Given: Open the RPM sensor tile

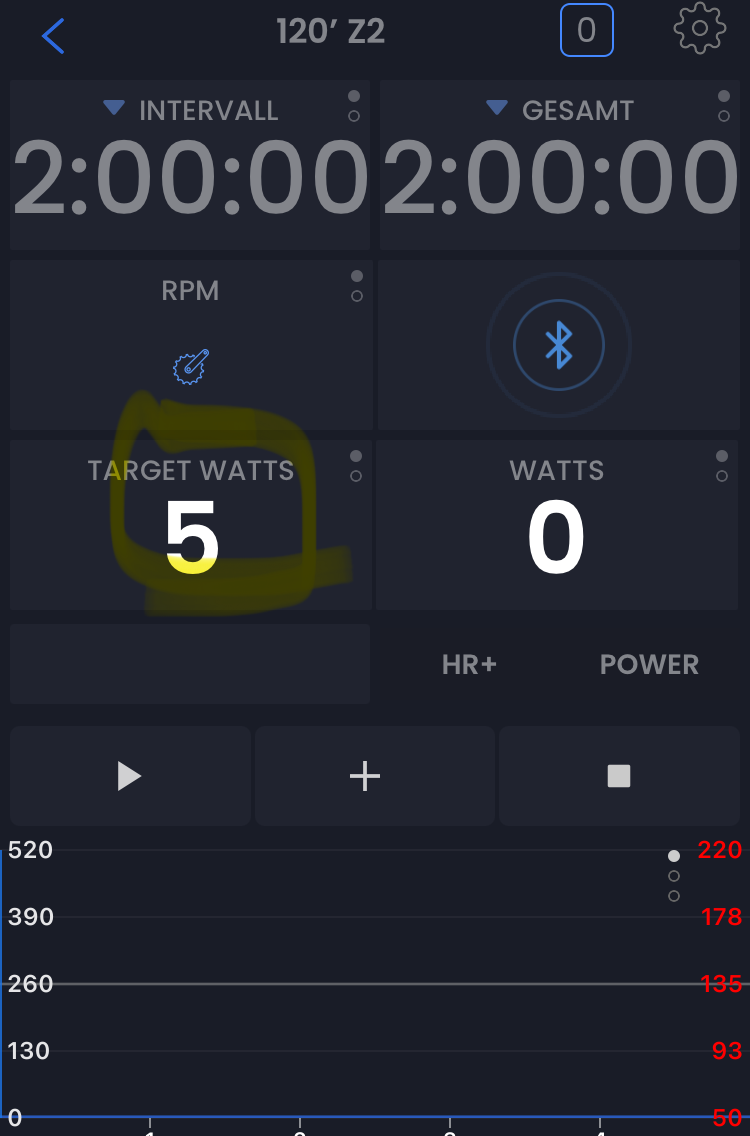Looking at the screenshot, I should (190, 345).
